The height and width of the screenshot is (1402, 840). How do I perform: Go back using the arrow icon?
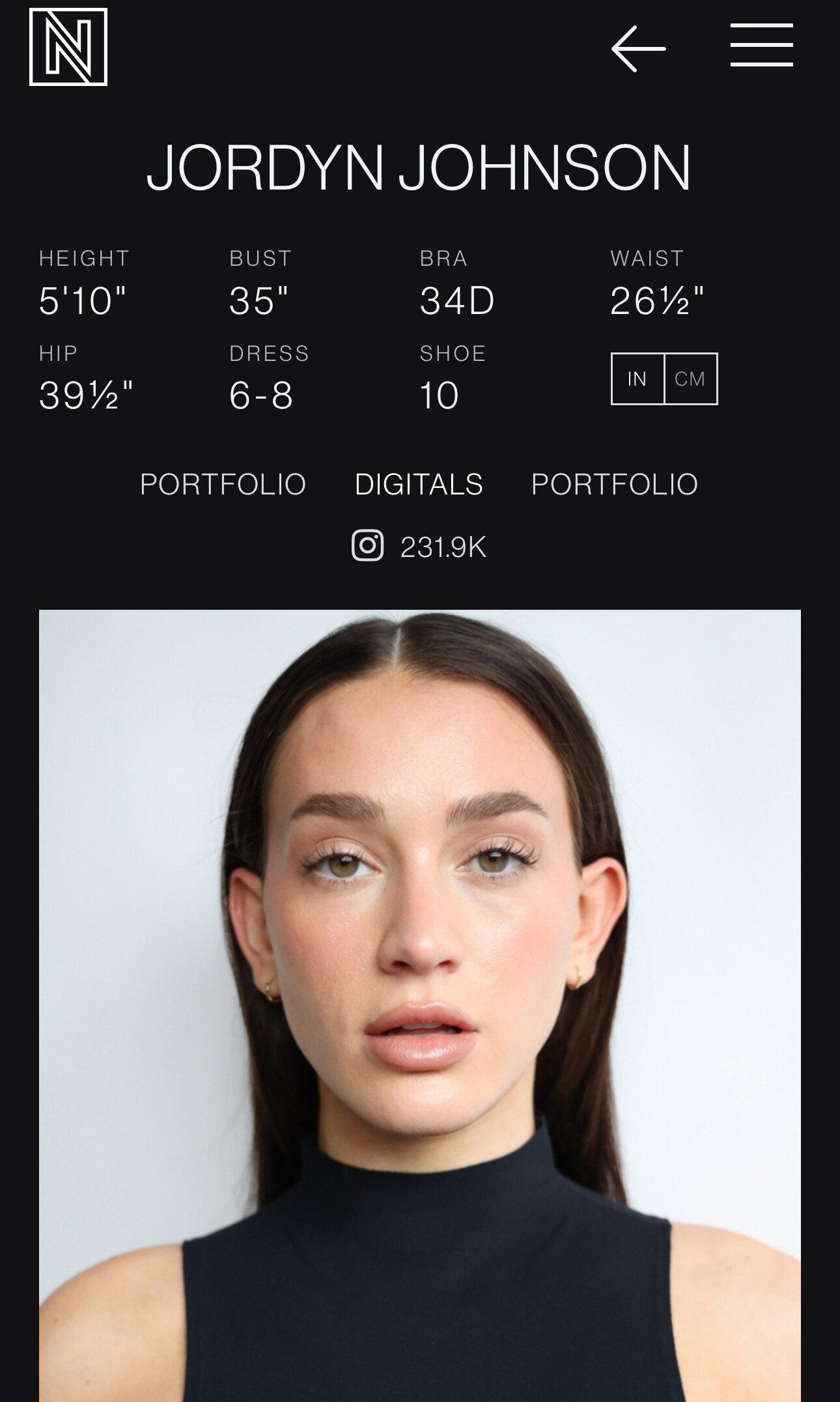coord(638,49)
